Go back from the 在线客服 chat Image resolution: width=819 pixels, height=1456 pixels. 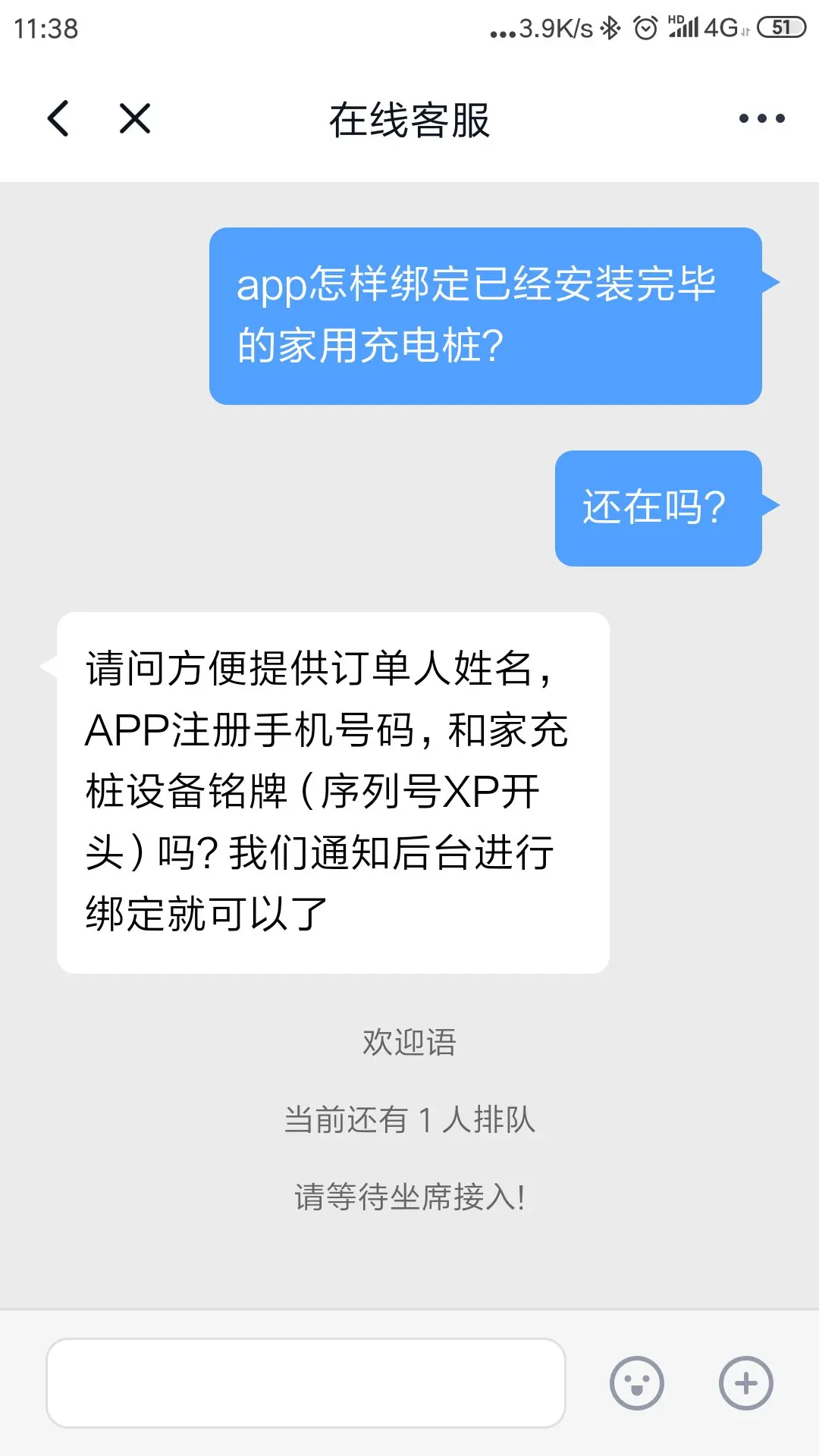click(58, 119)
